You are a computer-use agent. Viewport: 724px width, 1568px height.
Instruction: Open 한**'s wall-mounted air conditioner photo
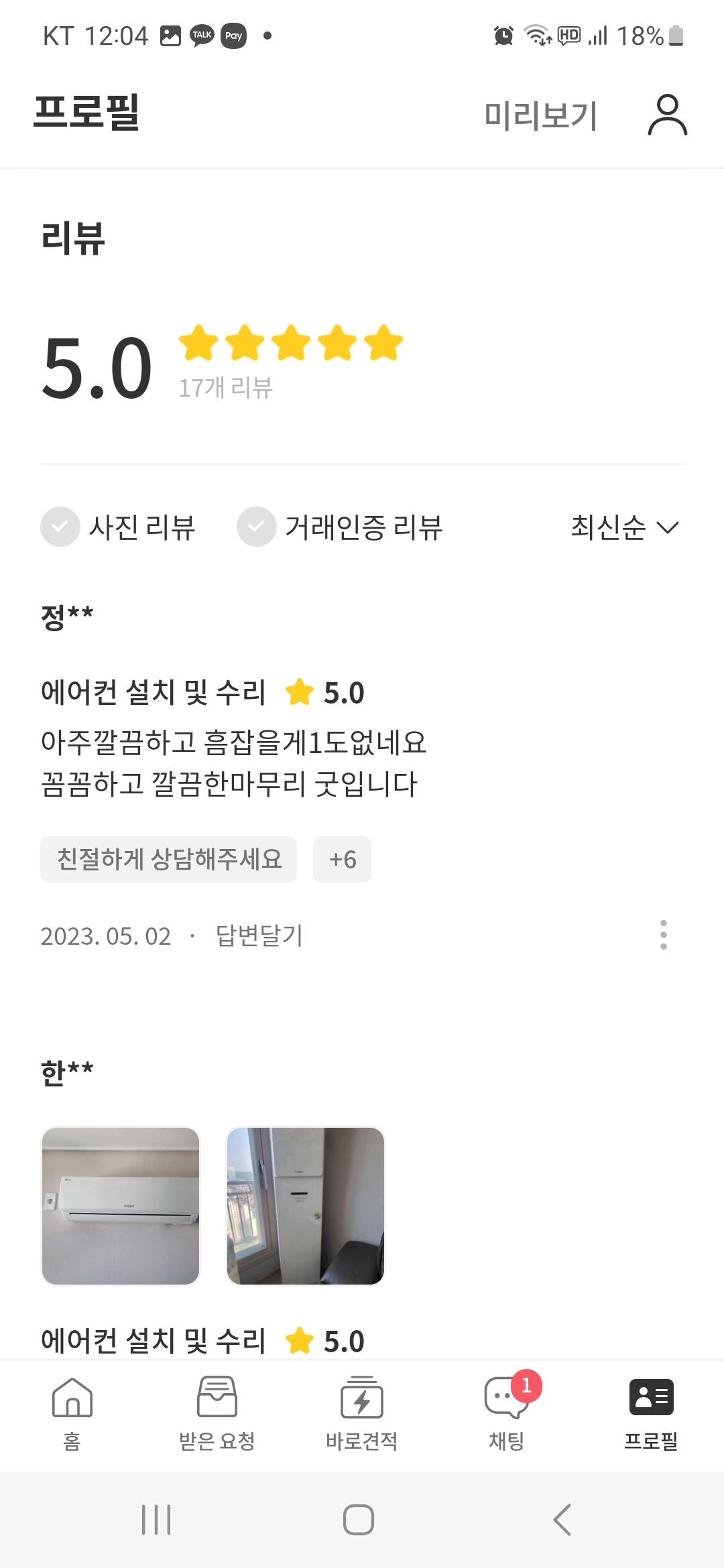tap(121, 1205)
